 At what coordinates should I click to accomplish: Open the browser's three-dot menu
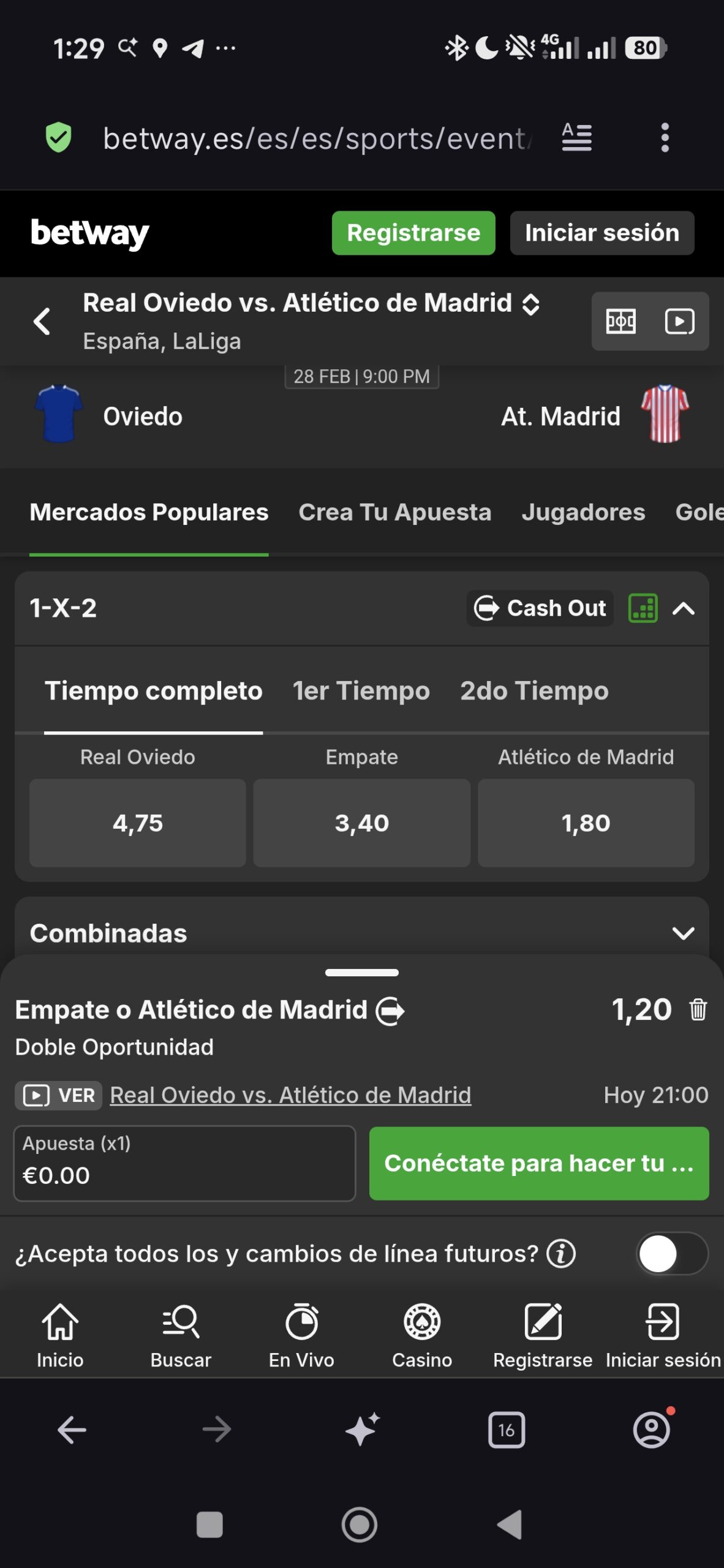click(665, 137)
